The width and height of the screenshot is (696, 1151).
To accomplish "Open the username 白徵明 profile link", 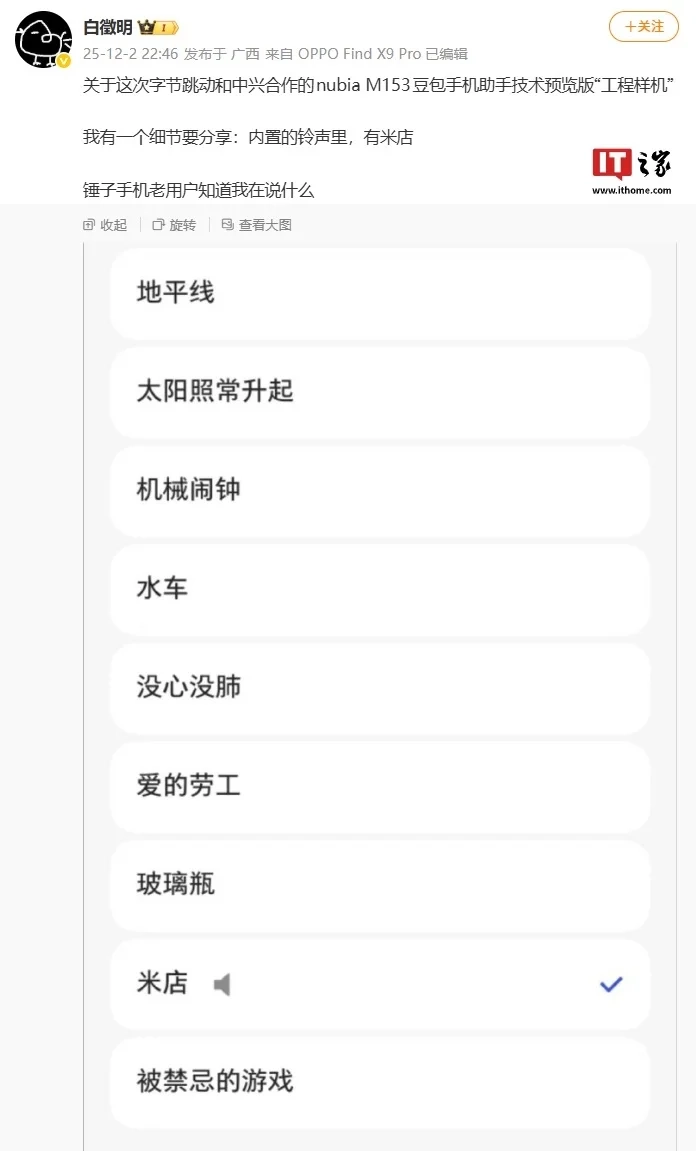I will tap(108, 27).
